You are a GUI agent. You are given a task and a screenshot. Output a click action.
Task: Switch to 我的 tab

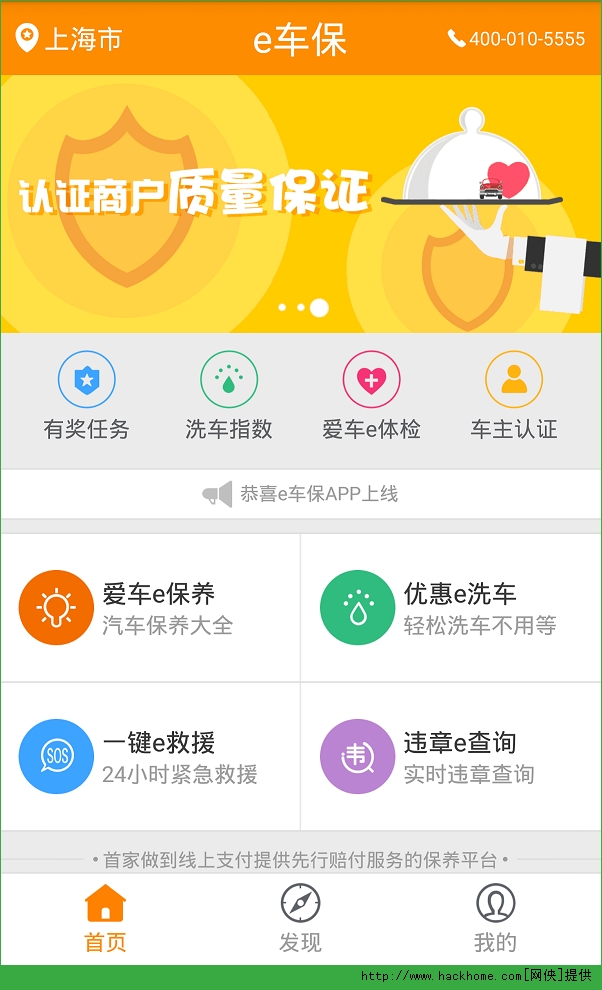pyautogui.click(x=495, y=918)
